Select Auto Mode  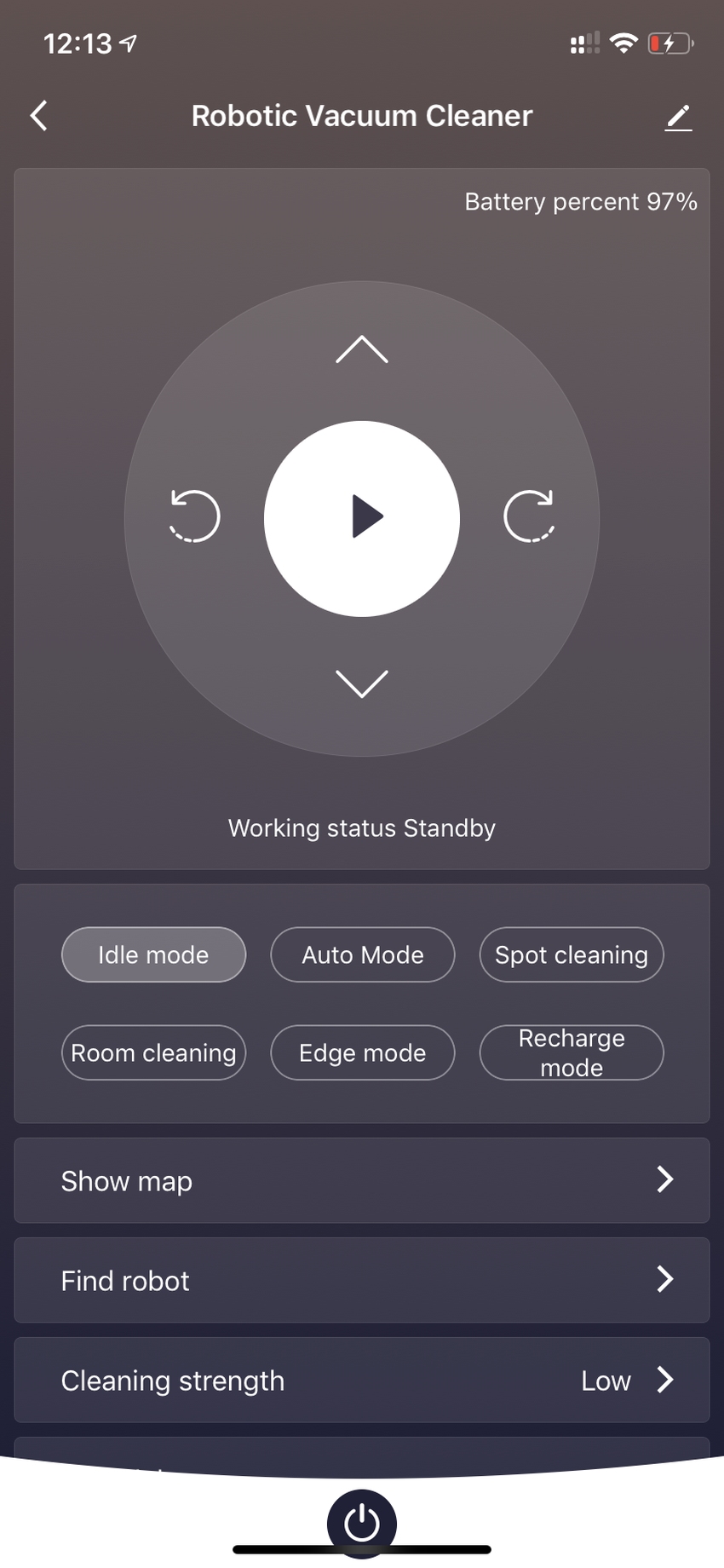(363, 954)
